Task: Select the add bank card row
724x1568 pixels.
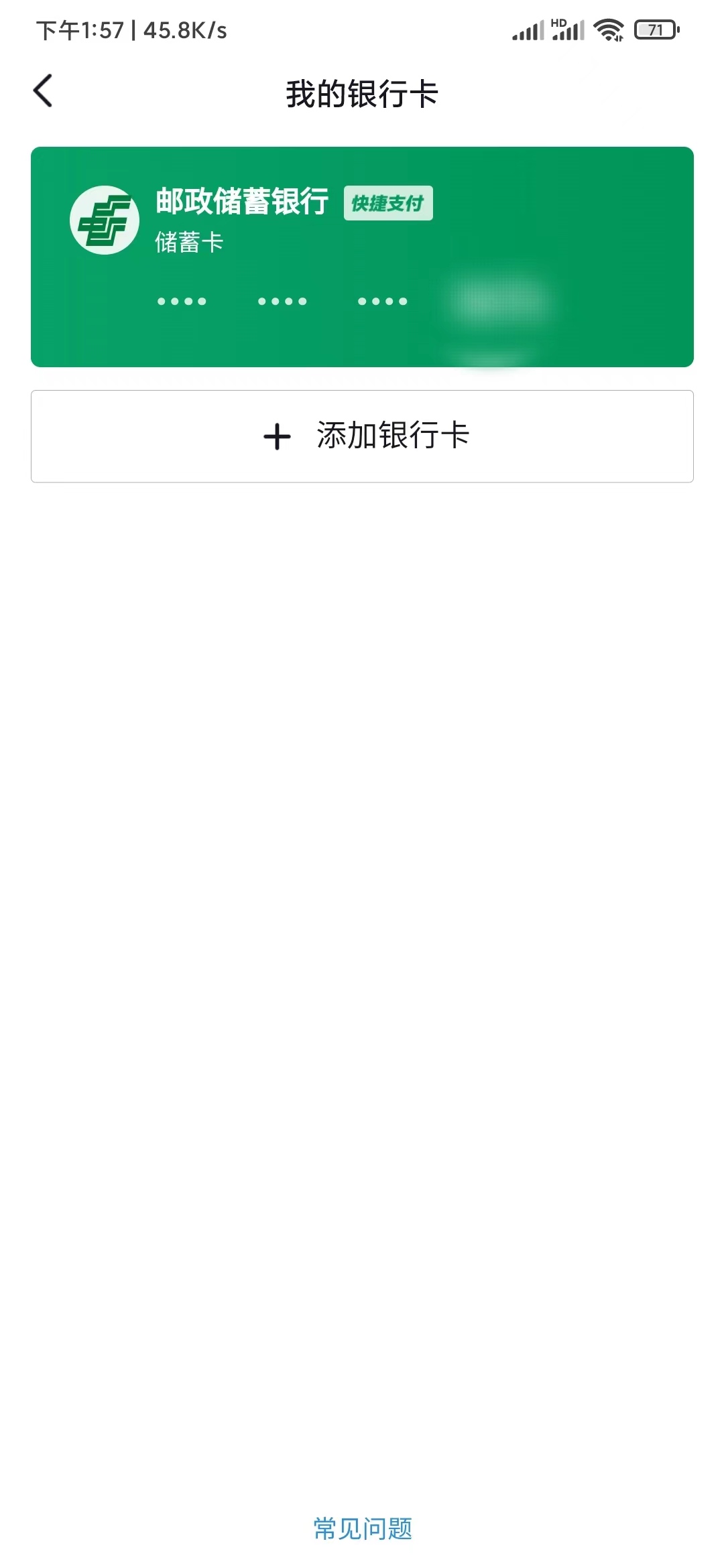Action: 362,436
